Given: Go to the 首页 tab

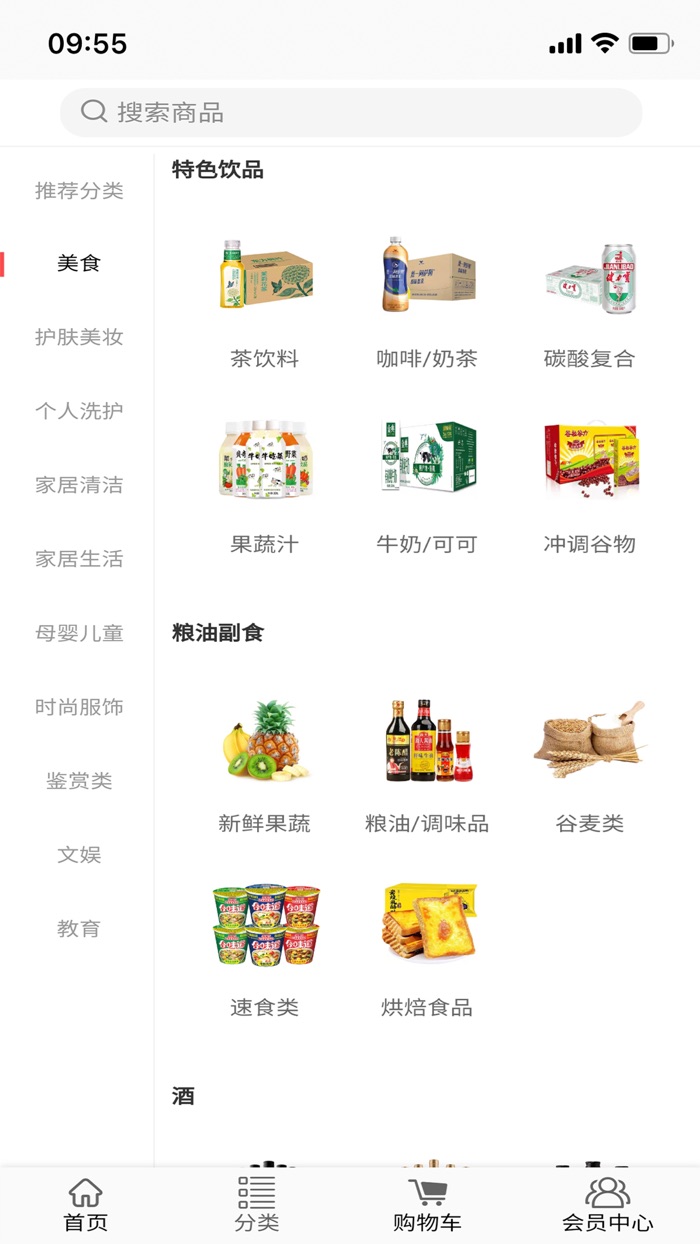Looking at the screenshot, I should point(86,1205).
